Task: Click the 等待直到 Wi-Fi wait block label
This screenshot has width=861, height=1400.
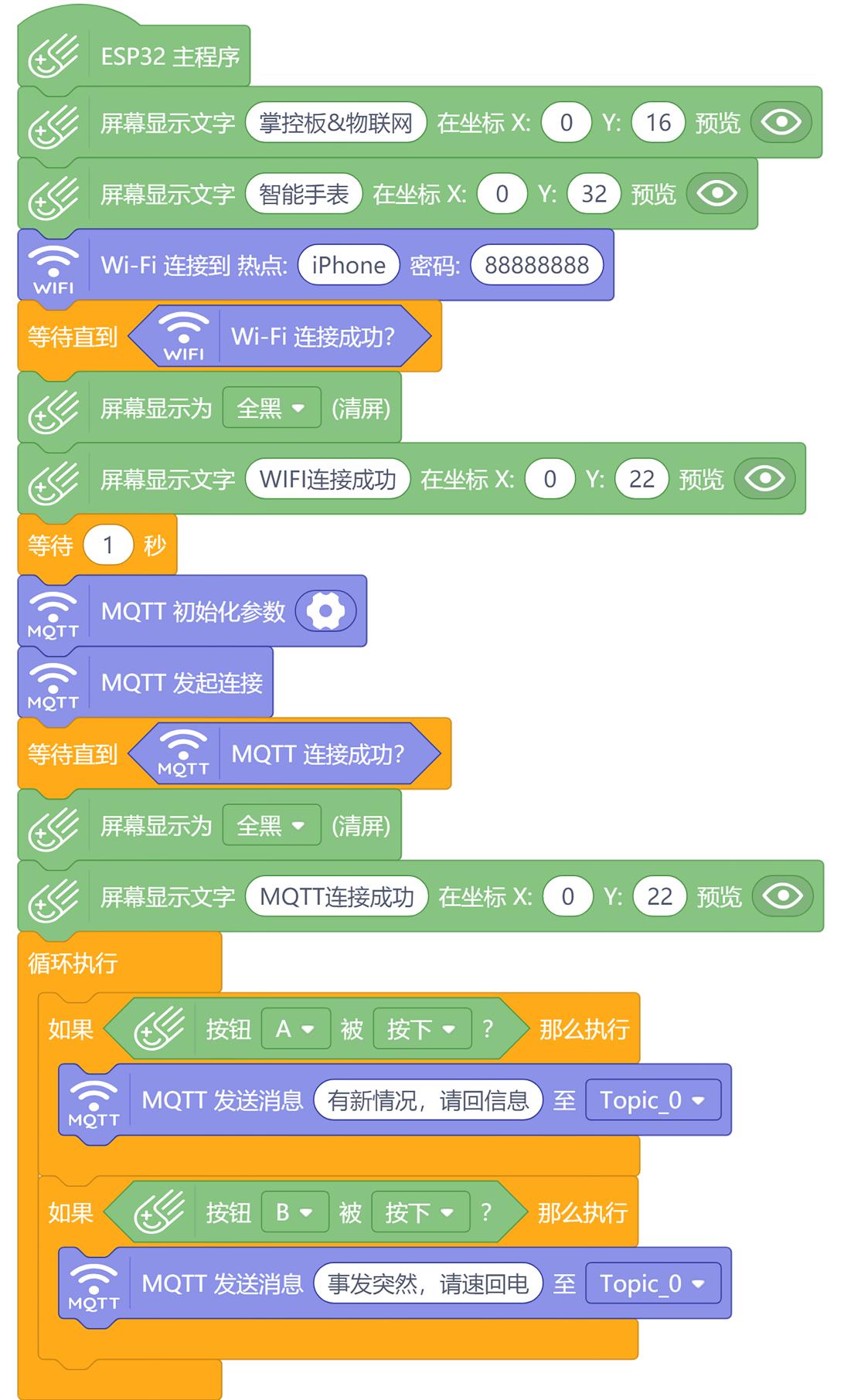Action: 71,335
